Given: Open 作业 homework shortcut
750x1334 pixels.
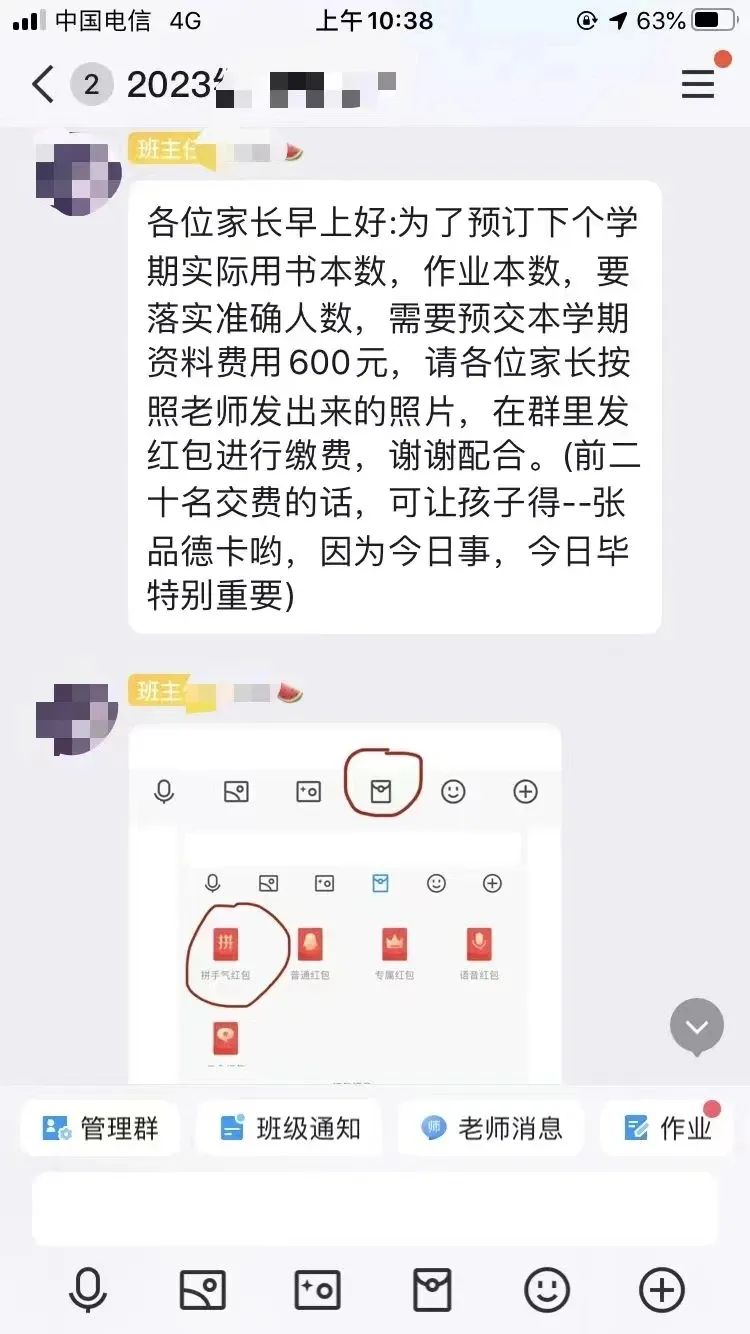Looking at the screenshot, I should (x=668, y=1129).
